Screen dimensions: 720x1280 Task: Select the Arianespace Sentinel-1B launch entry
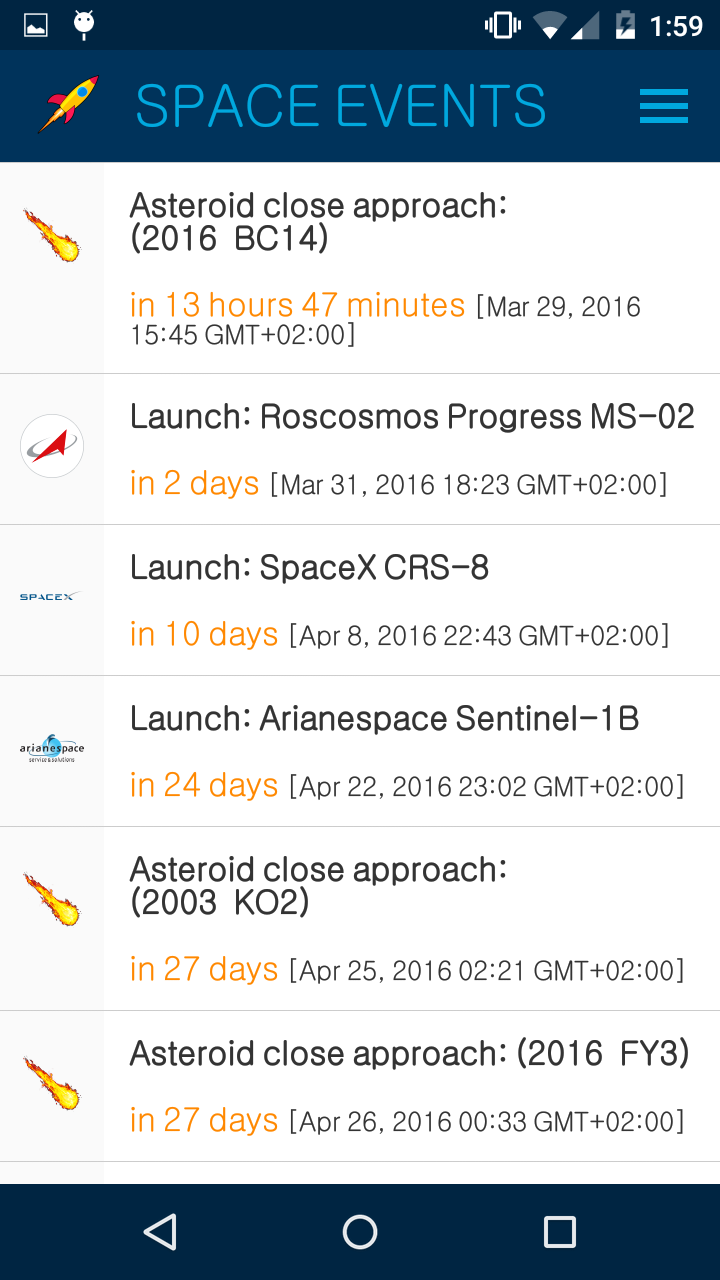point(400,749)
